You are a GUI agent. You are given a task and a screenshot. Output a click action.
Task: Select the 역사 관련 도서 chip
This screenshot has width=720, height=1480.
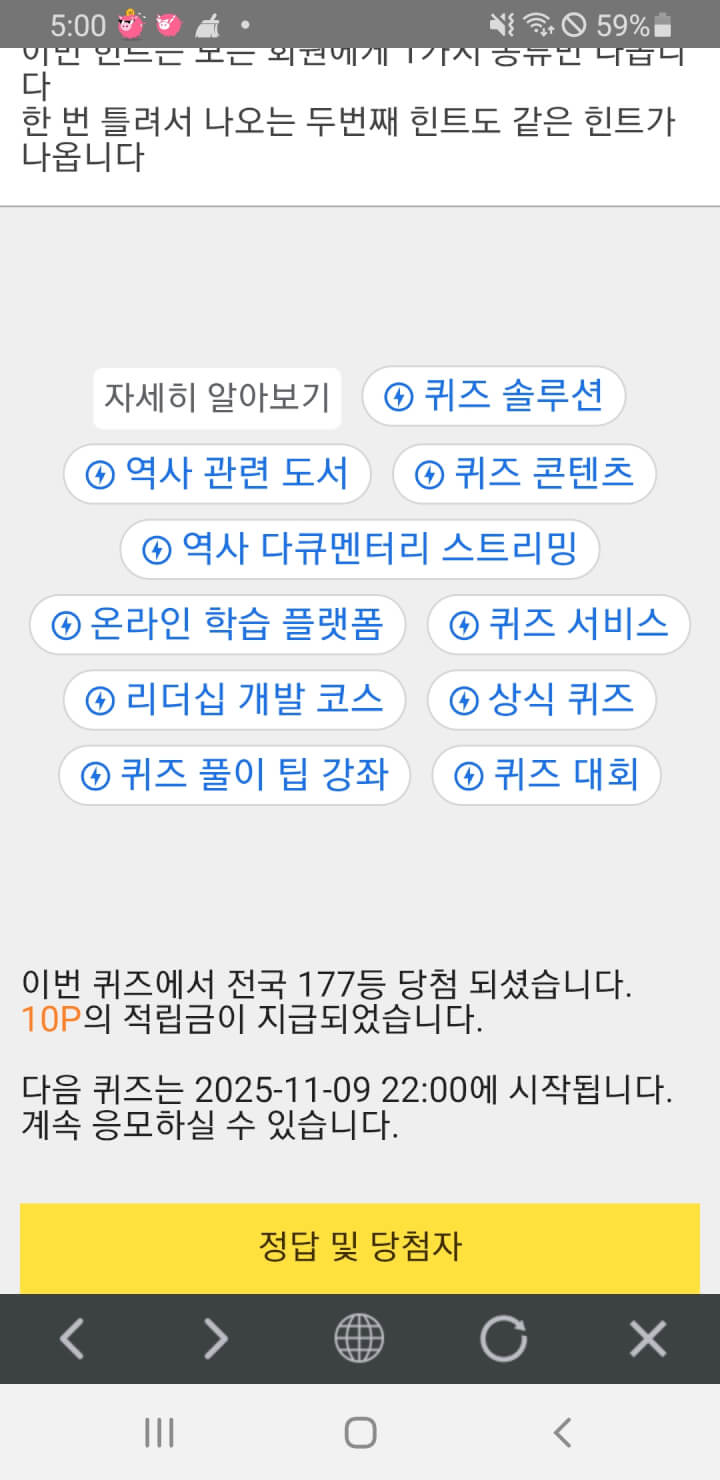[217, 474]
